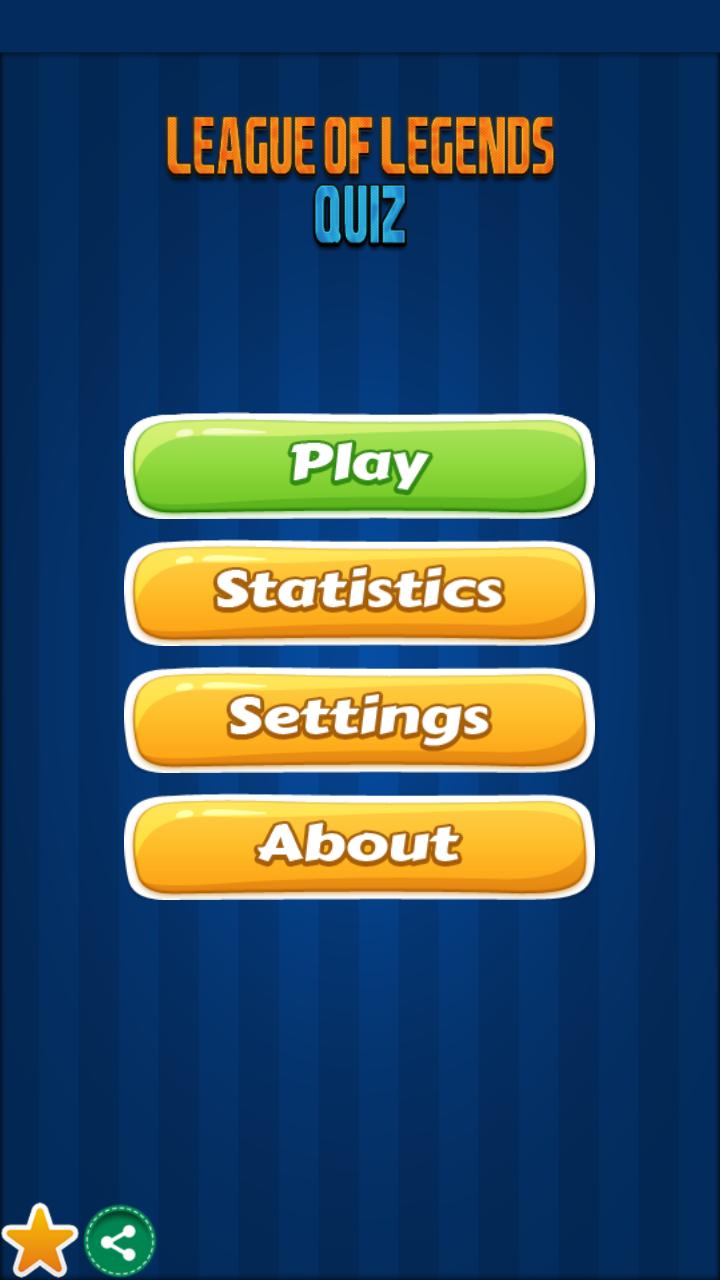Rate the app via the star icon

(39, 1241)
